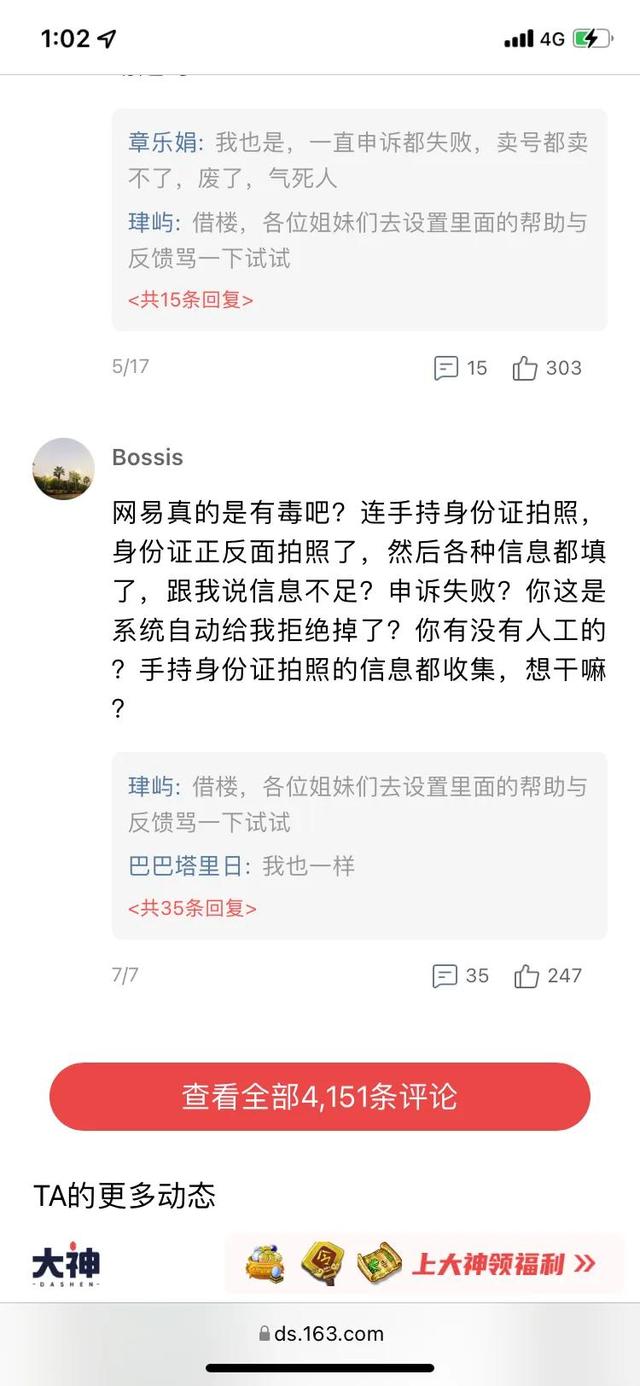
Task: Tap the ds.163.com address bar
Action: tap(320, 1333)
